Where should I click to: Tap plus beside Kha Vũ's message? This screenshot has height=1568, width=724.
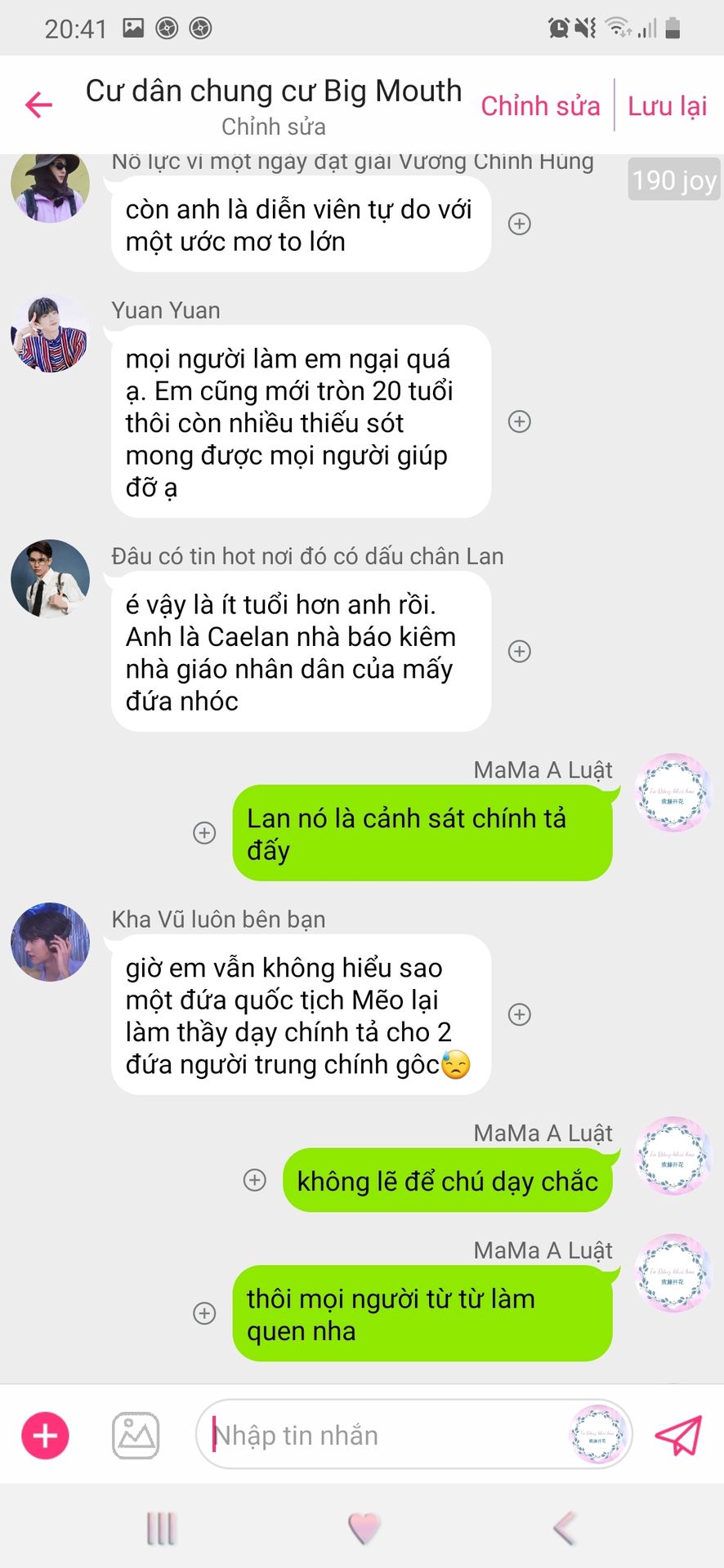[520, 1014]
